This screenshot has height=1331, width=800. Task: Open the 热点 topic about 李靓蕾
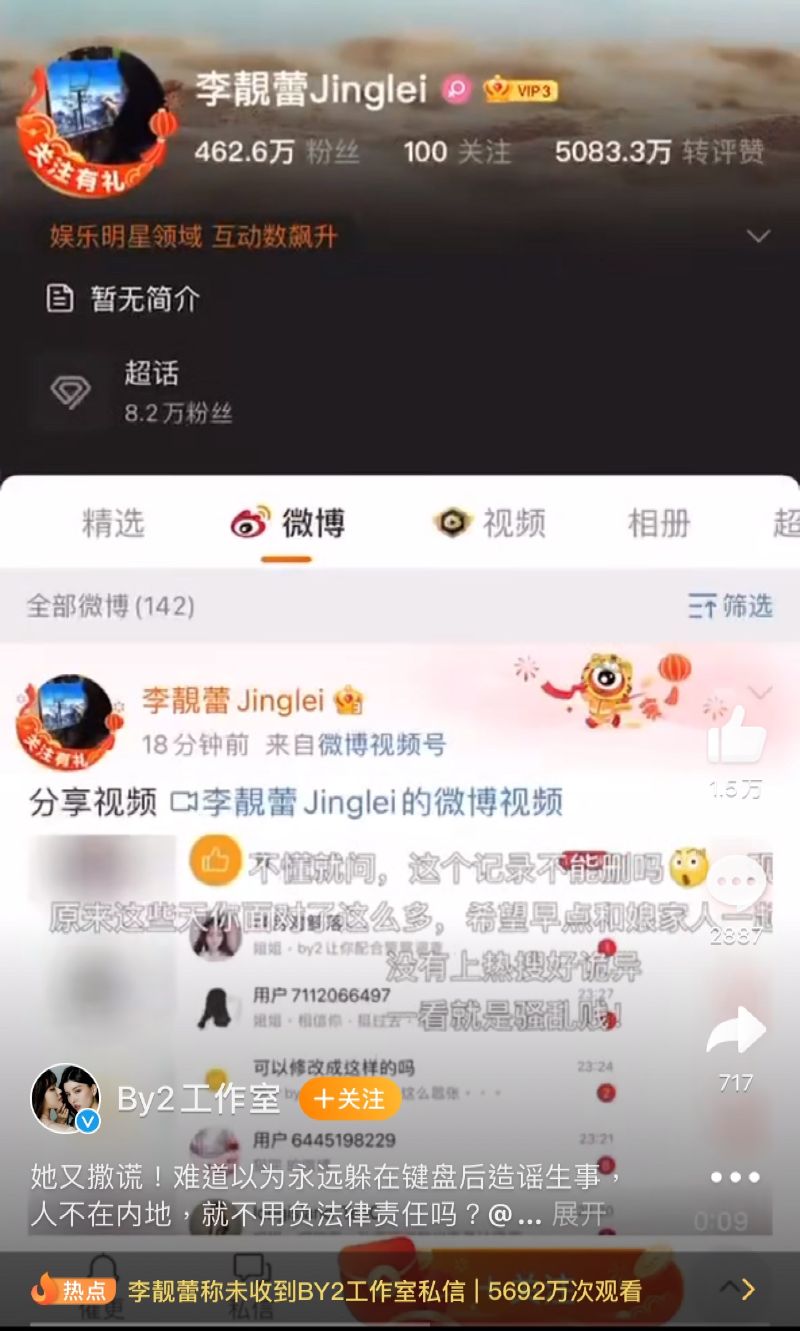pyautogui.click(x=385, y=1291)
